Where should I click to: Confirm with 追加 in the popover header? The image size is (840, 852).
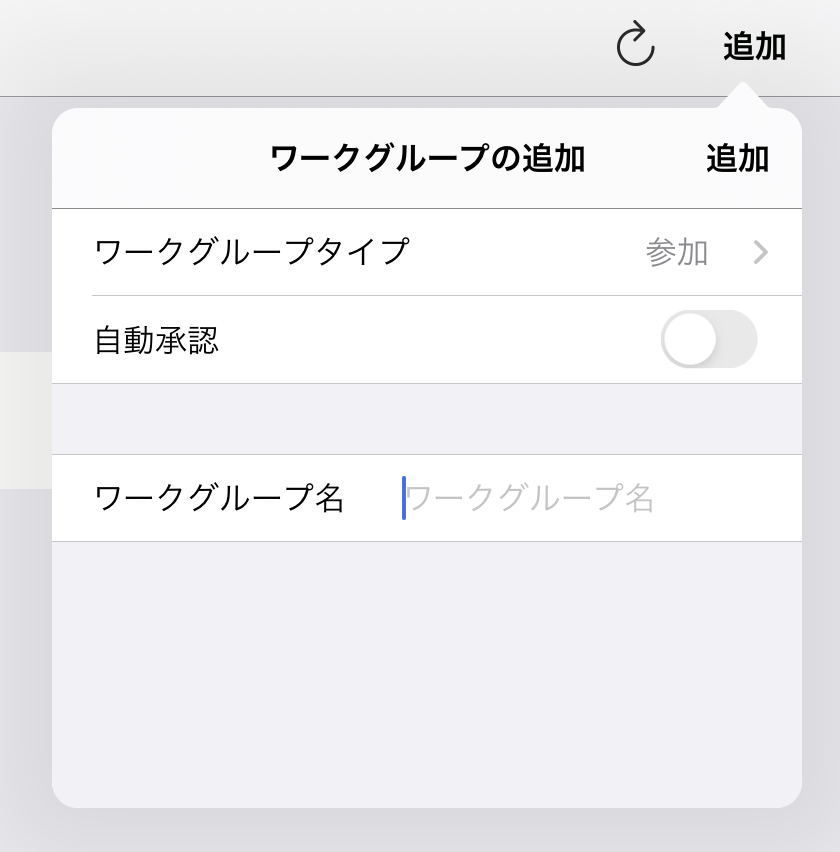tap(737, 159)
